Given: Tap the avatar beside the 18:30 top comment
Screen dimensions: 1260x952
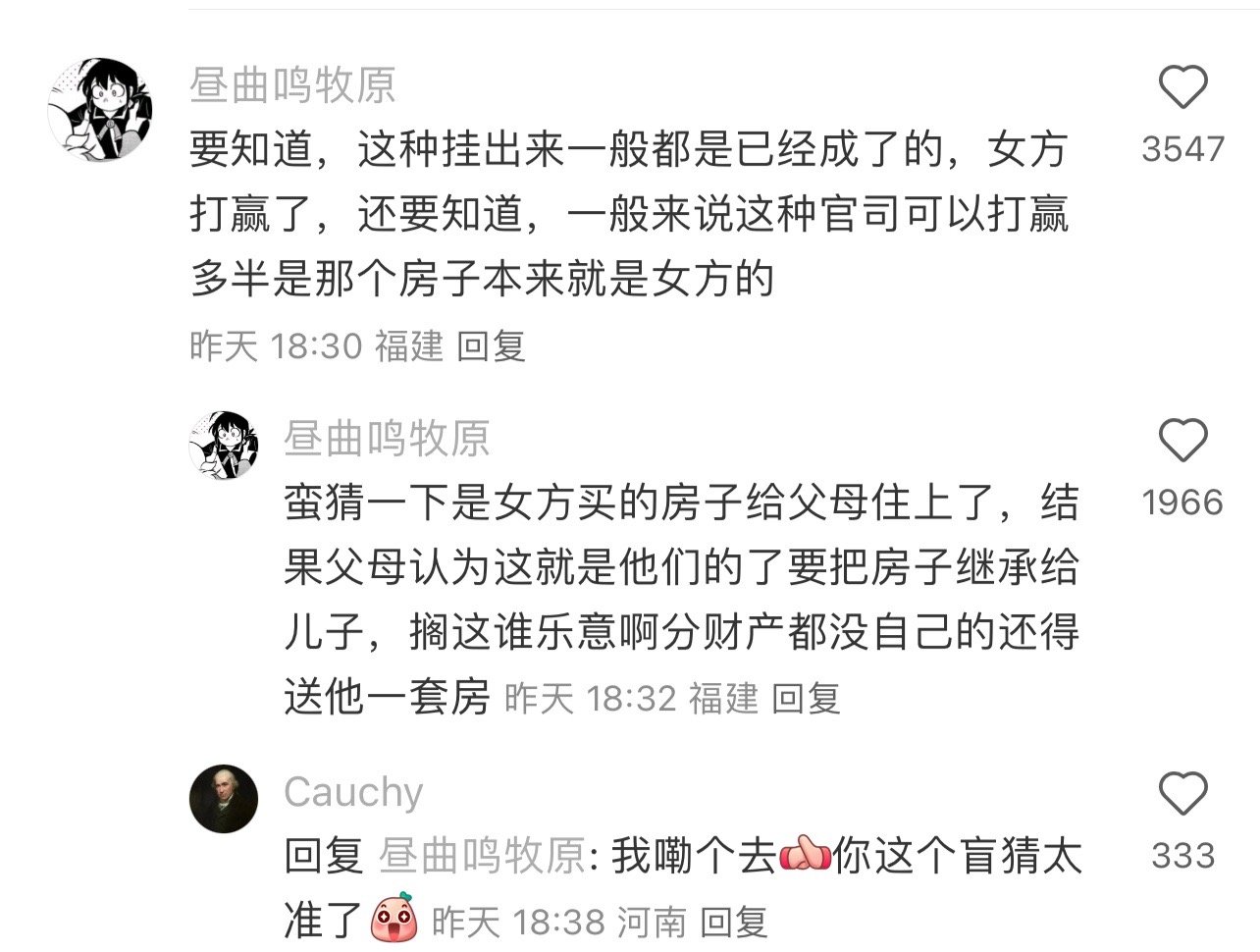Looking at the screenshot, I should click(99, 108).
